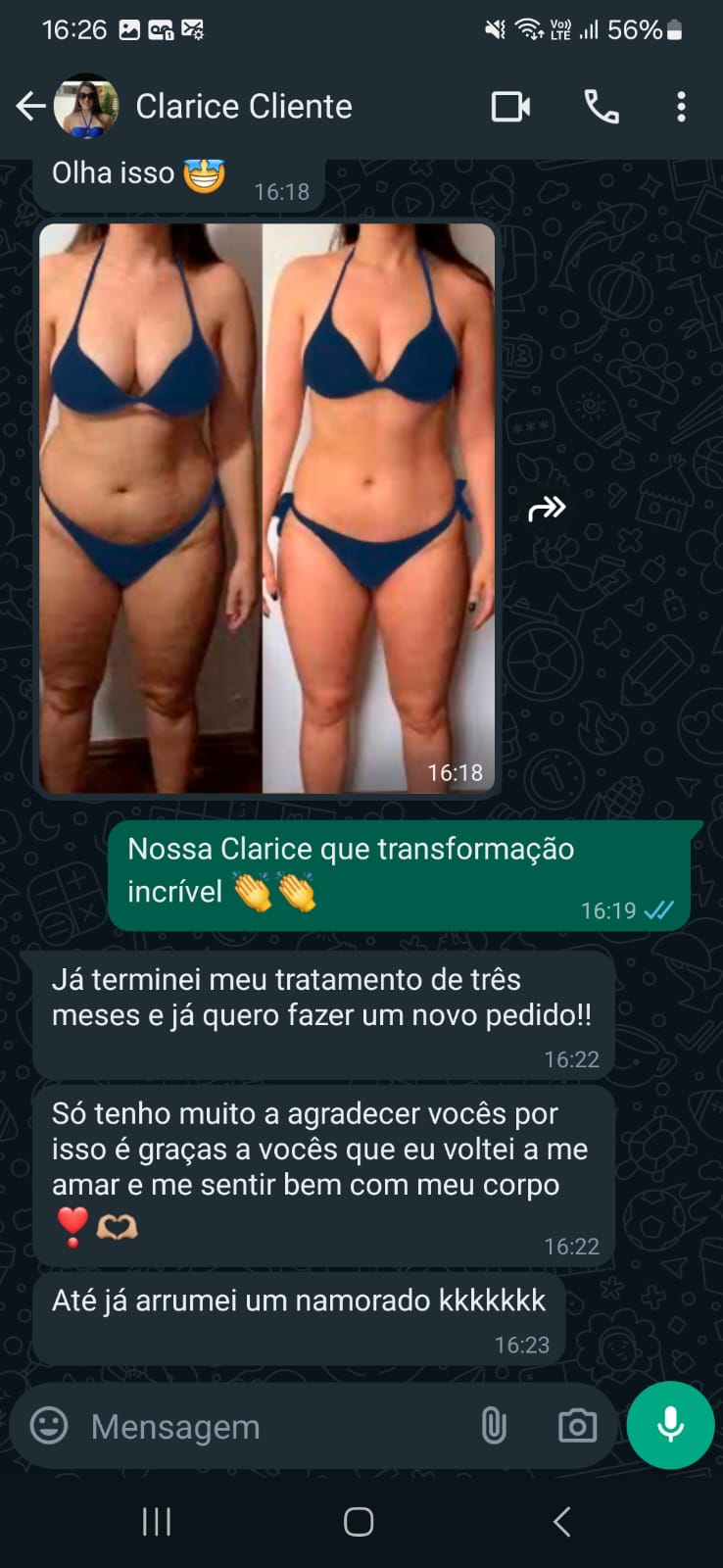This screenshot has width=723, height=1568.
Task: Go back to the chat list
Action: pos(30,106)
